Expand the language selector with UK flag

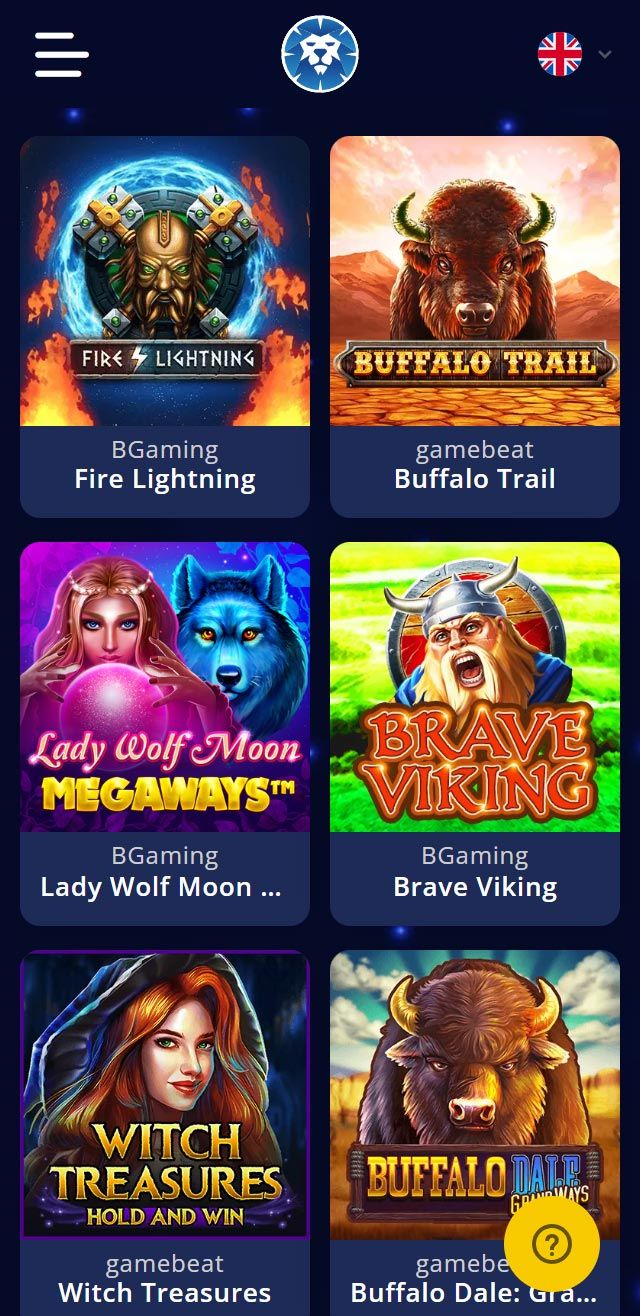pyautogui.click(x=574, y=54)
